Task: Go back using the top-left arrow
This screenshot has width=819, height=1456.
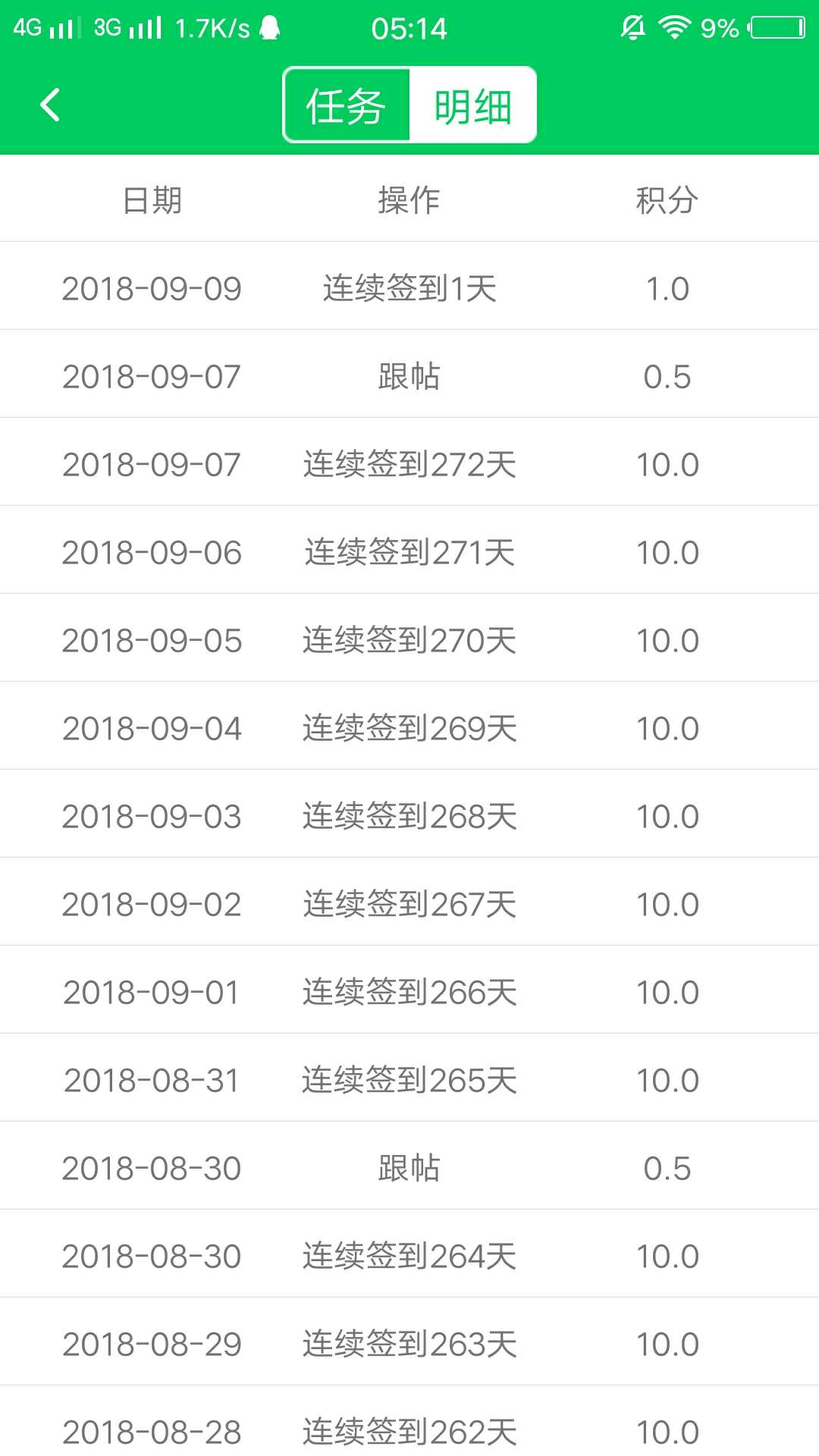Action: click(x=50, y=105)
